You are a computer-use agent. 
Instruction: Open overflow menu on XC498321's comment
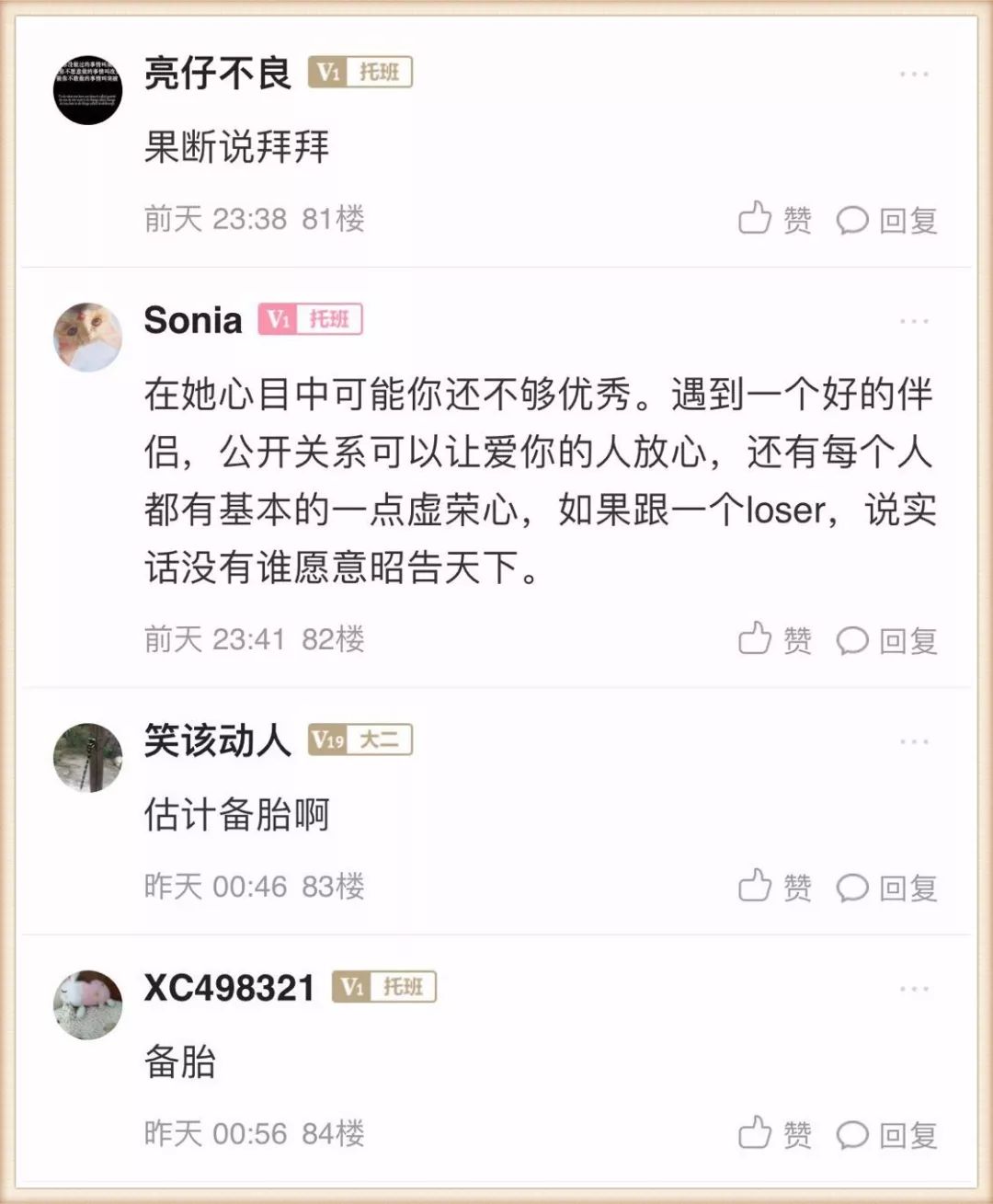coord(913,989)
